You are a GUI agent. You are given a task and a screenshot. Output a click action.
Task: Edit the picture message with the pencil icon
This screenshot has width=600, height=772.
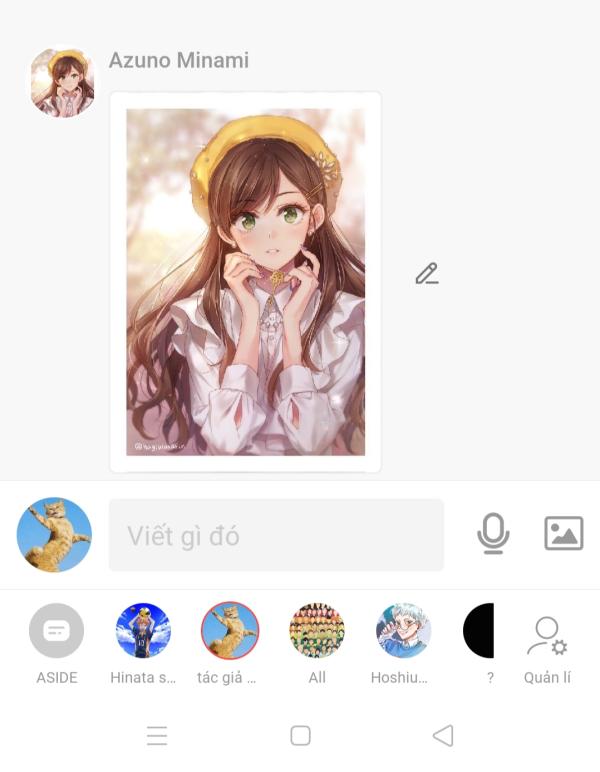click(x=427, y=273)
